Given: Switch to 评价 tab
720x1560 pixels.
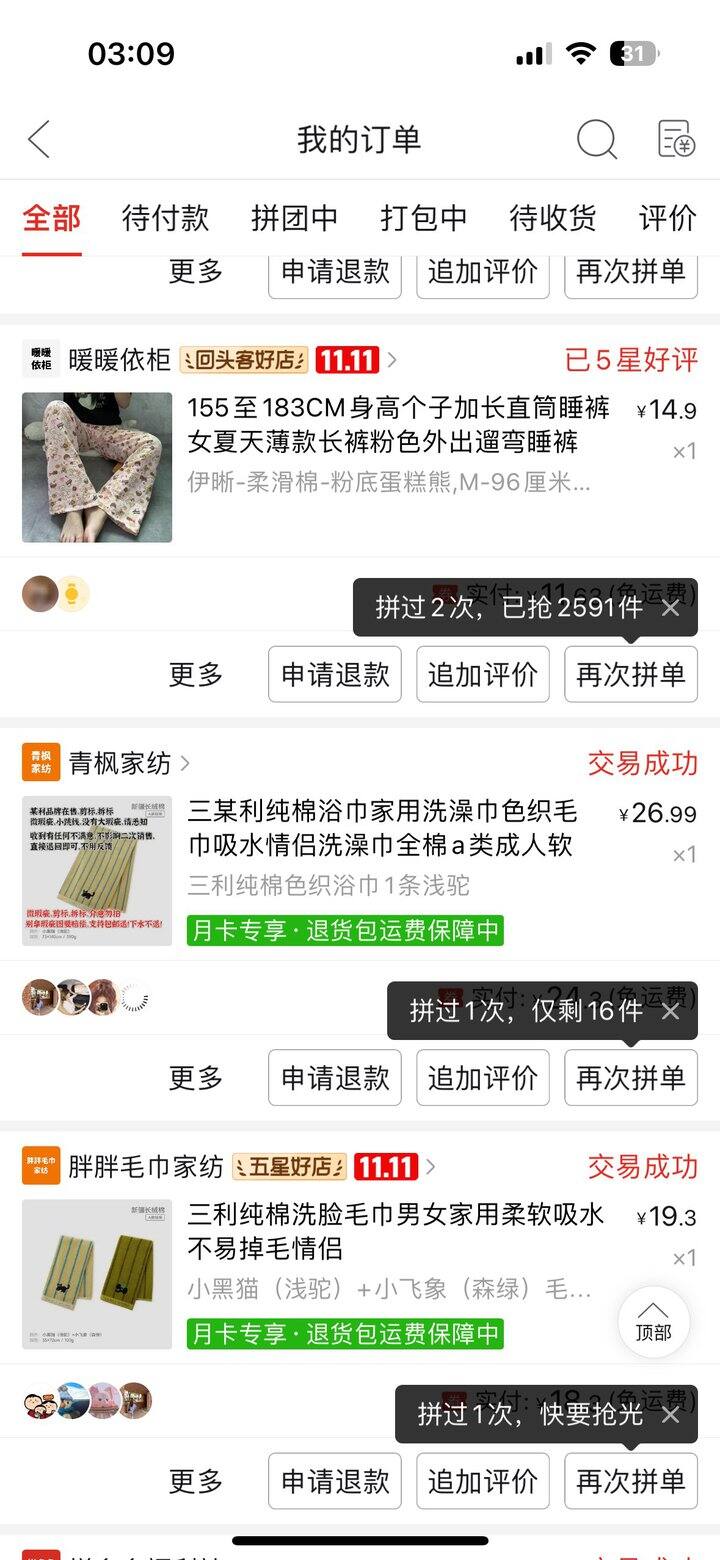Looking at the screenshot, I should [x=667, y=217].
